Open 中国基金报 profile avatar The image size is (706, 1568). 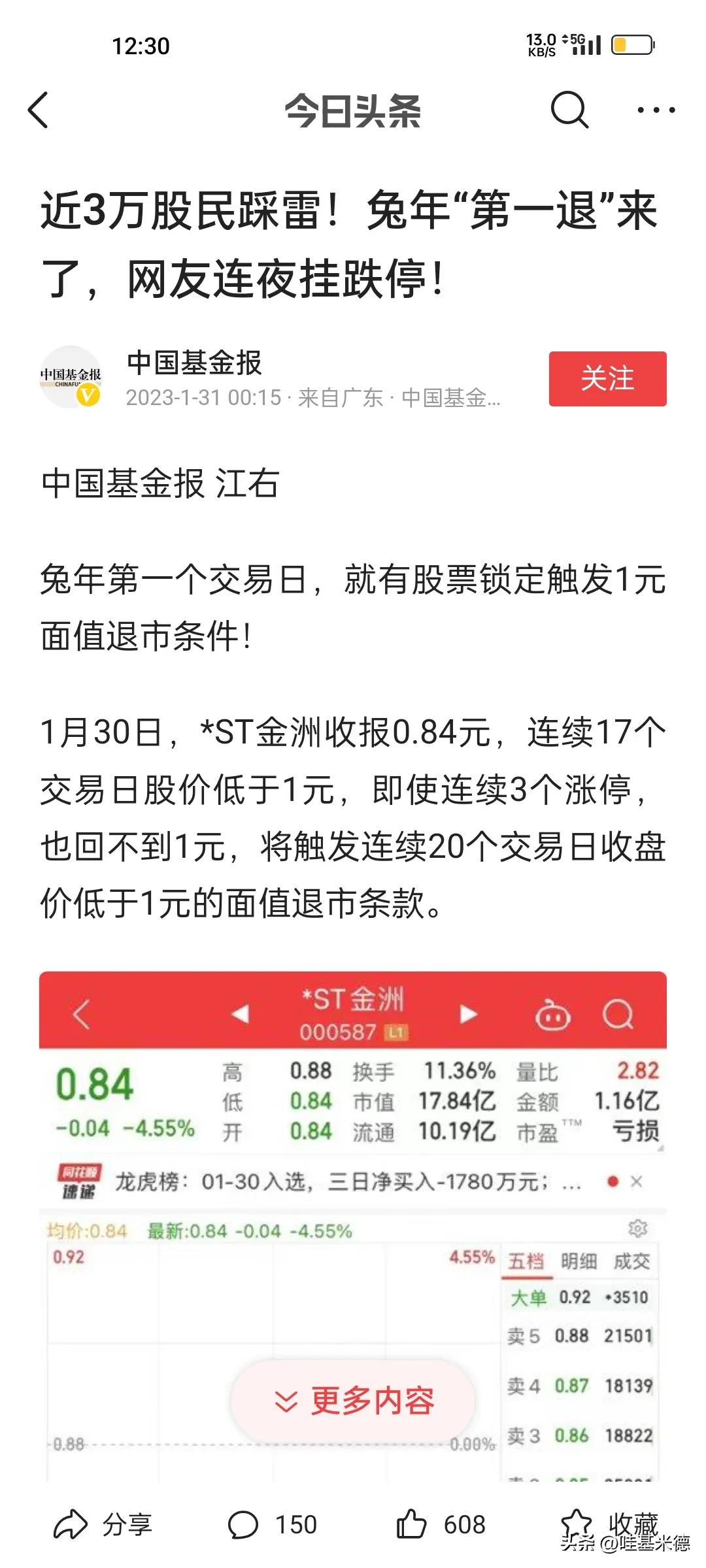point(71,377)
